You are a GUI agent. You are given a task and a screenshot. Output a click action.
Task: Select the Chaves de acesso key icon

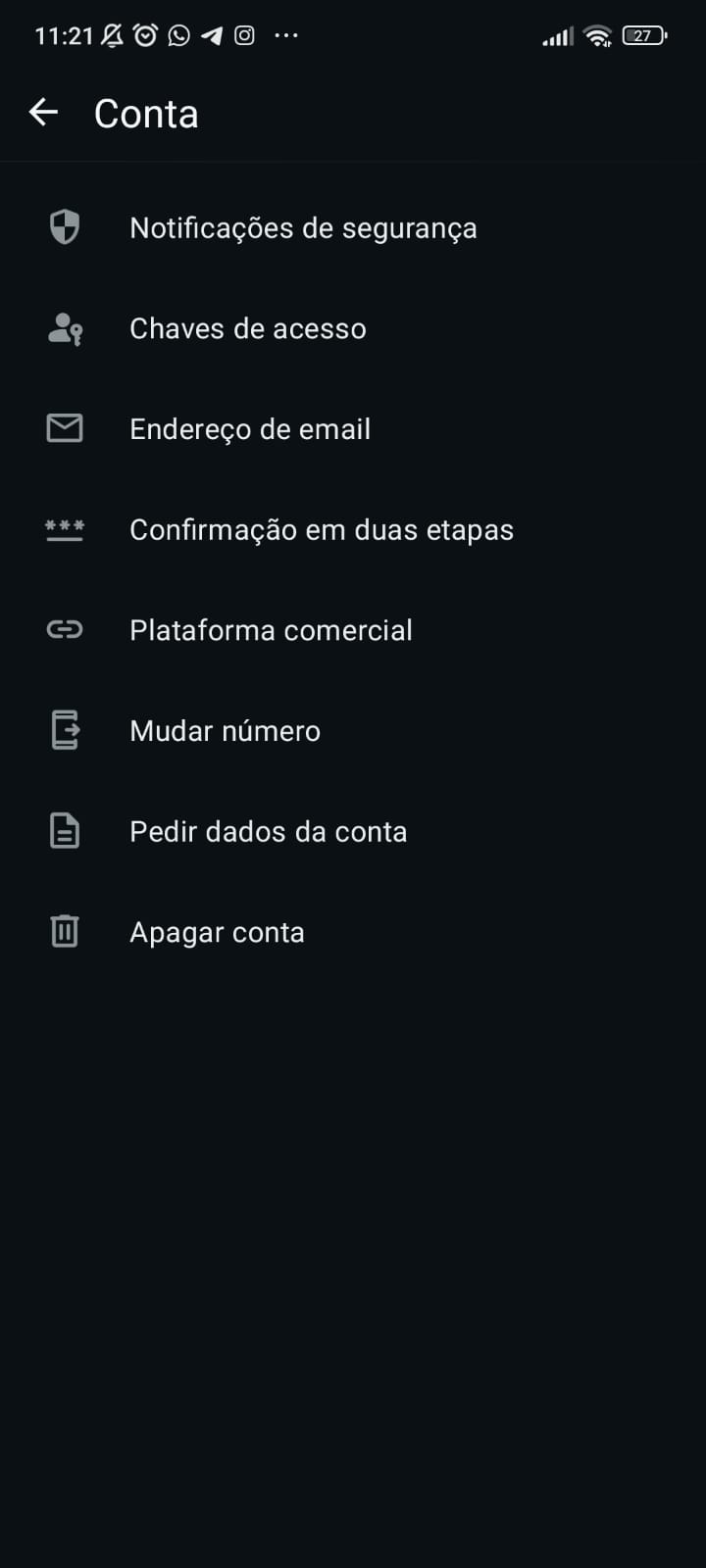[x=64, y=328]
